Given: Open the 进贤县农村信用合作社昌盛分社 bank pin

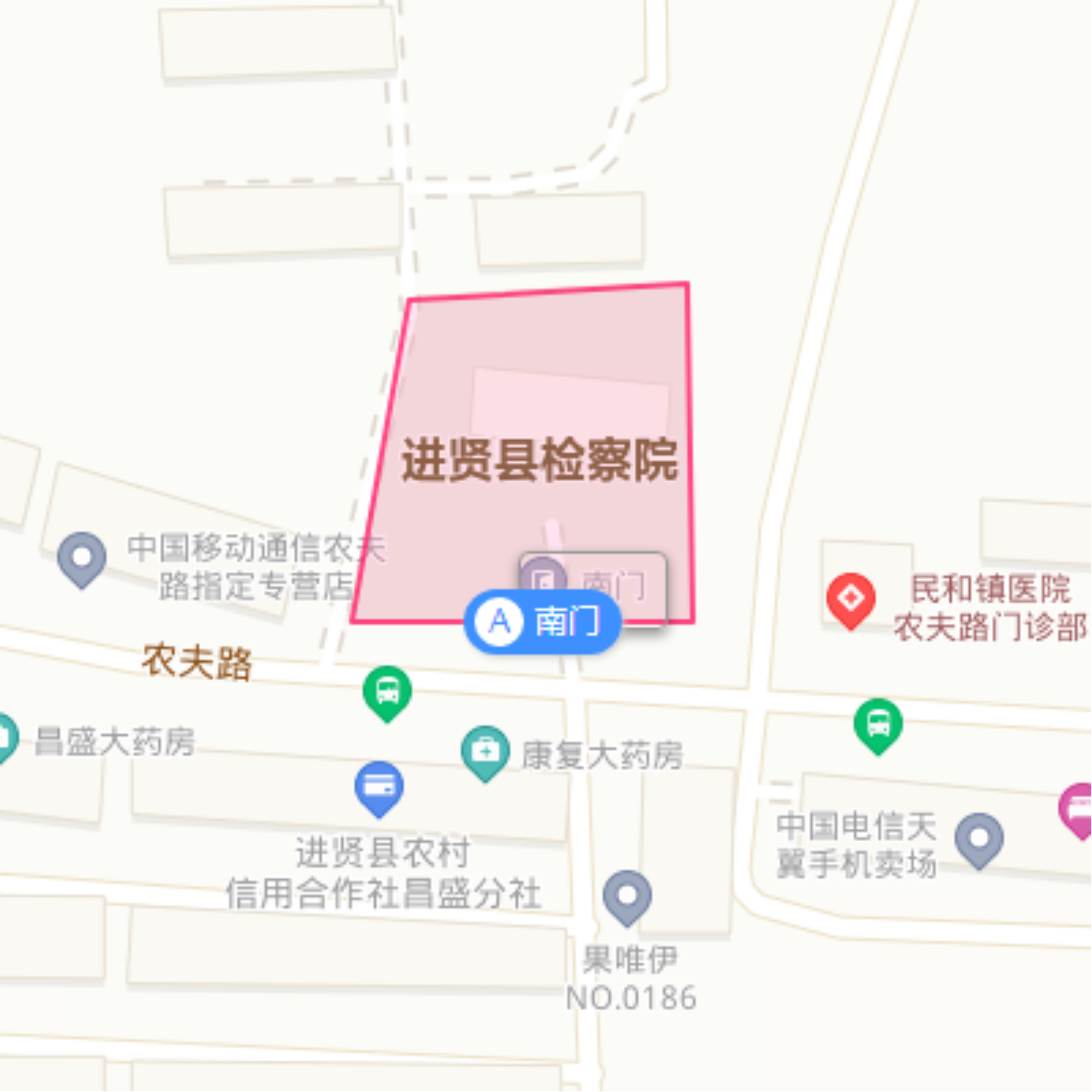Looking at the screenshot, I should [379, 788].
